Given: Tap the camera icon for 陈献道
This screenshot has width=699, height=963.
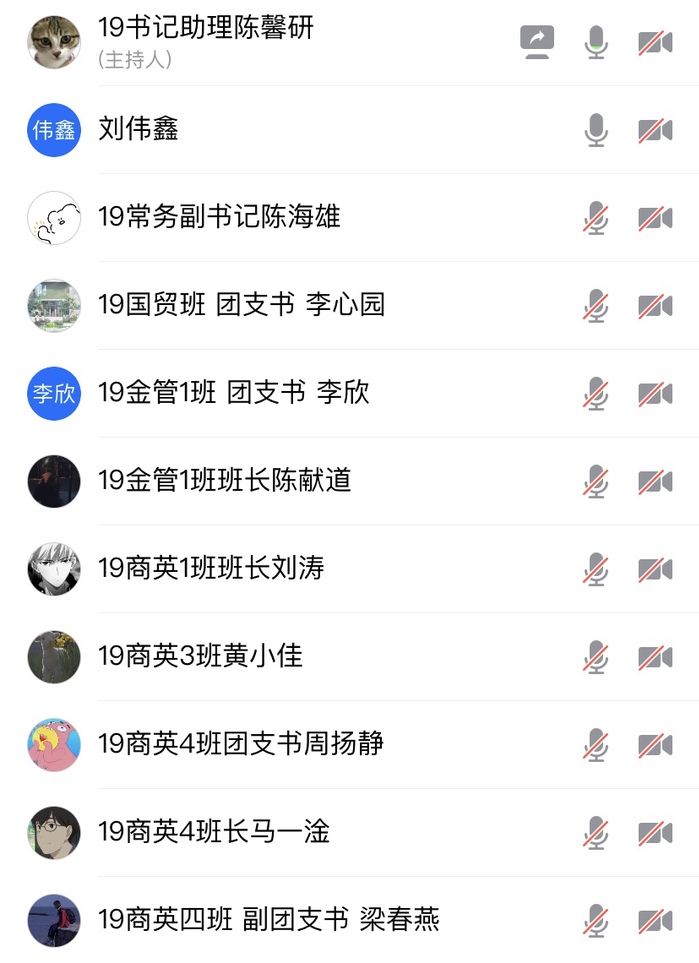Looking at the screenshot, I should point(655,482).
